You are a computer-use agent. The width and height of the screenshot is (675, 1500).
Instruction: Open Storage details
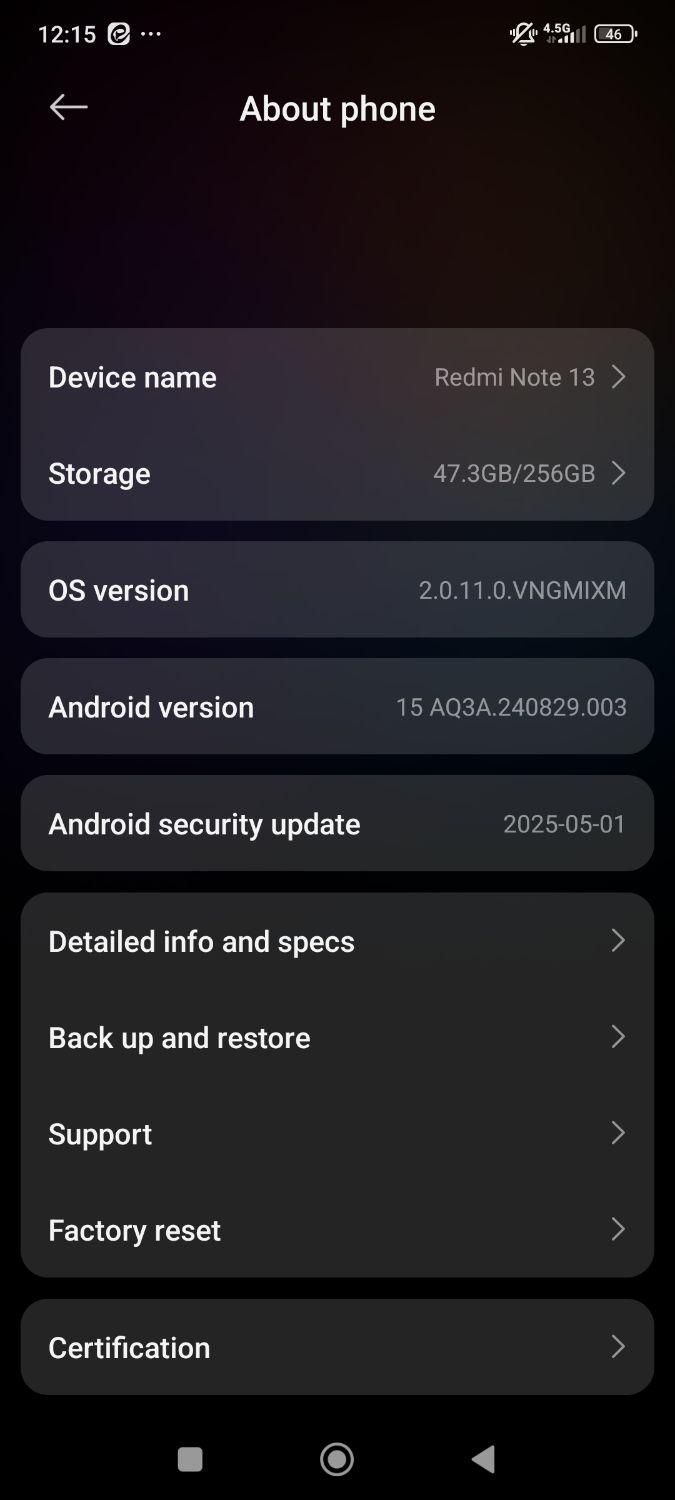point(337,473)
